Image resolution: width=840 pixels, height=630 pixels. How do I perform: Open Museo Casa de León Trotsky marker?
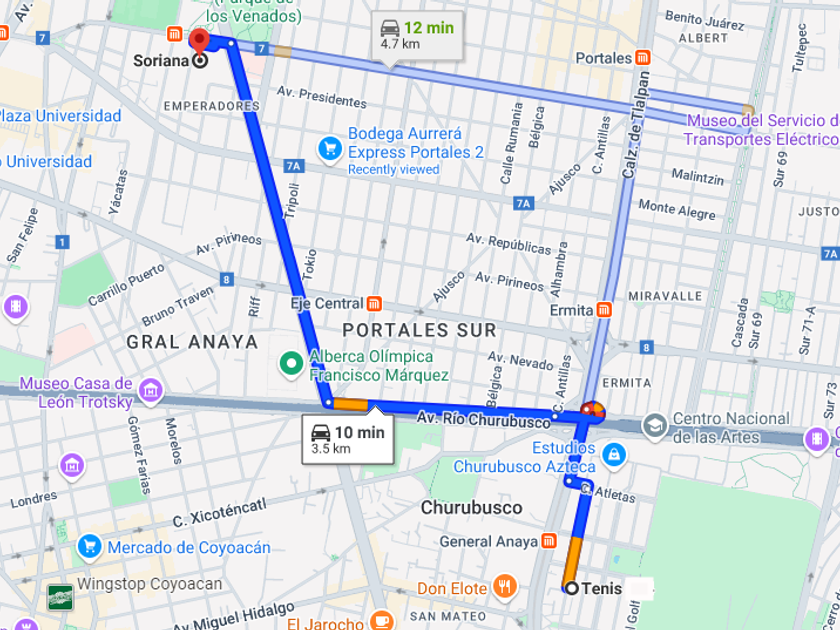[151, 391]
